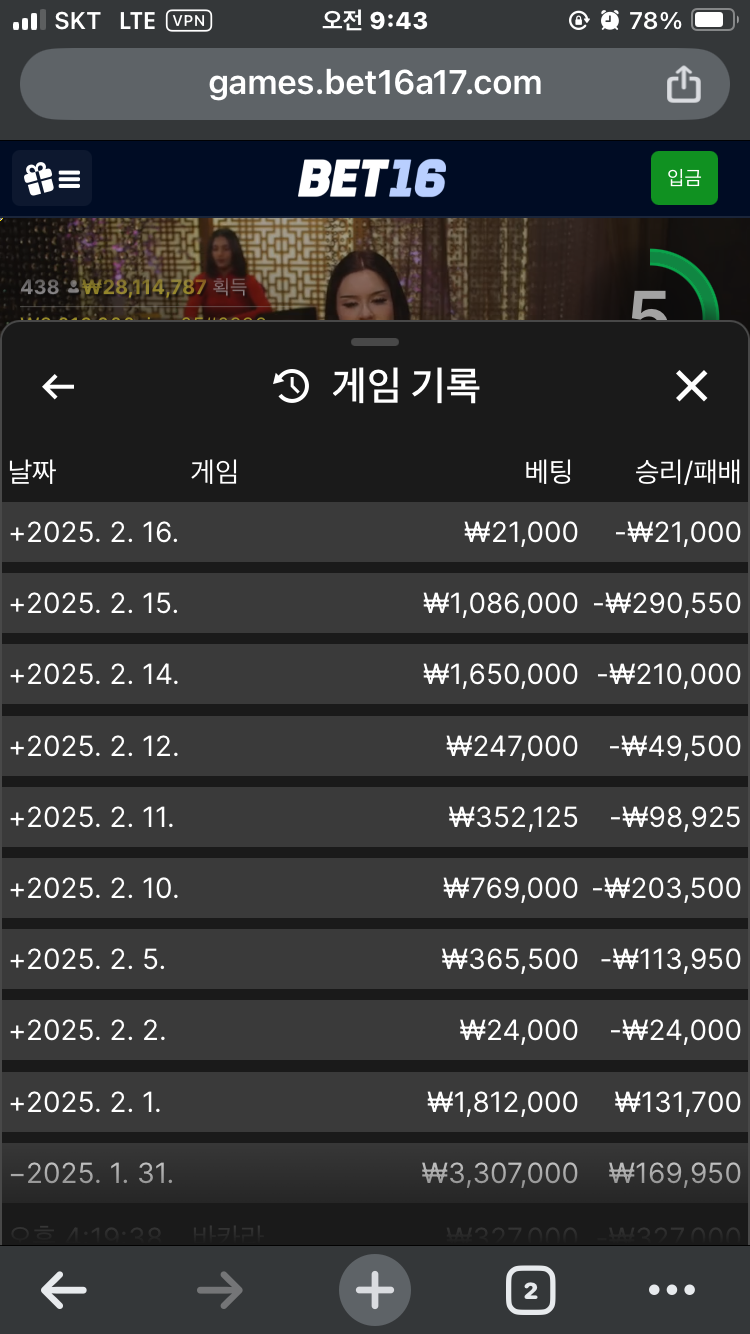Share the page from the address bar

683,84
